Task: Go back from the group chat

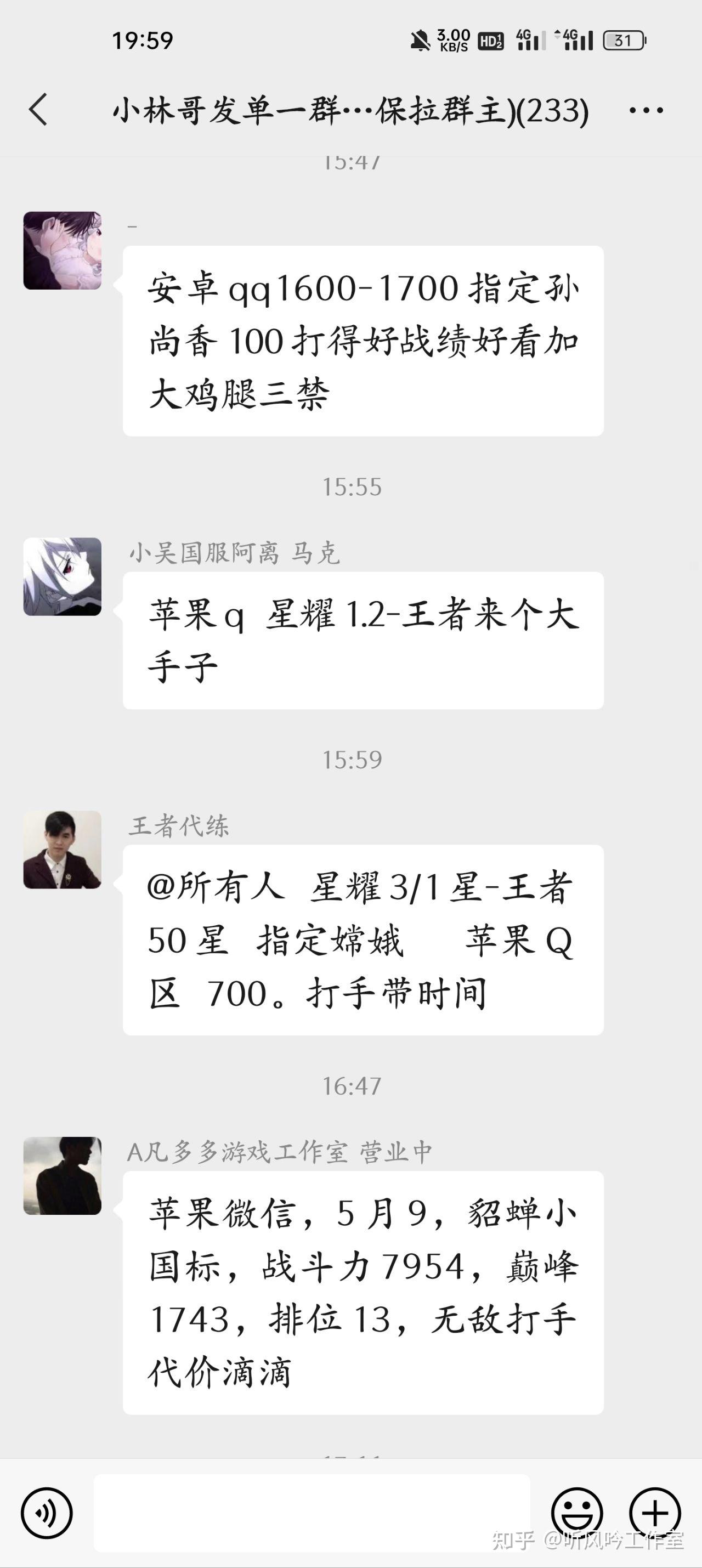Action: (38, 110)
